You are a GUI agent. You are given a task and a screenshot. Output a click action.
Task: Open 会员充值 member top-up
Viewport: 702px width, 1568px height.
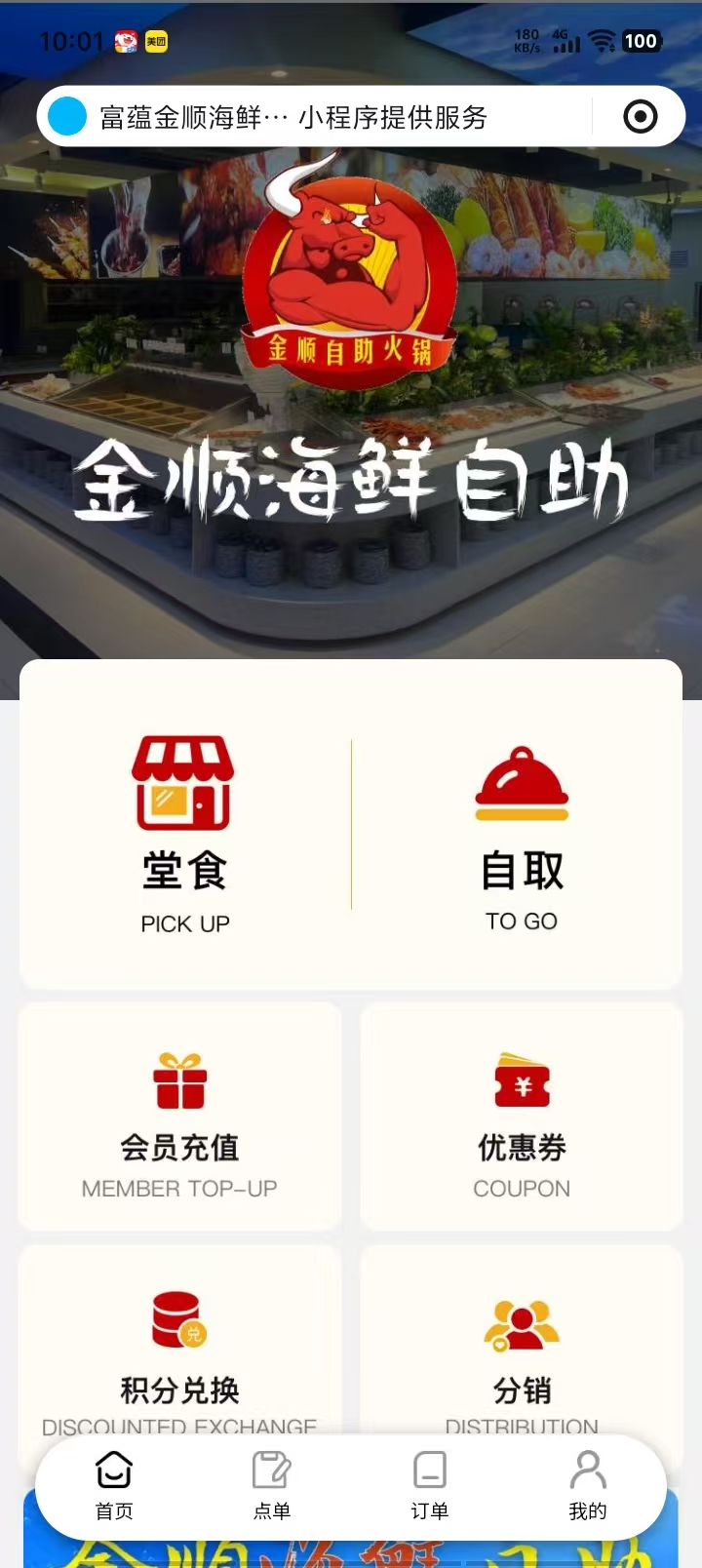click(180, 1117)
